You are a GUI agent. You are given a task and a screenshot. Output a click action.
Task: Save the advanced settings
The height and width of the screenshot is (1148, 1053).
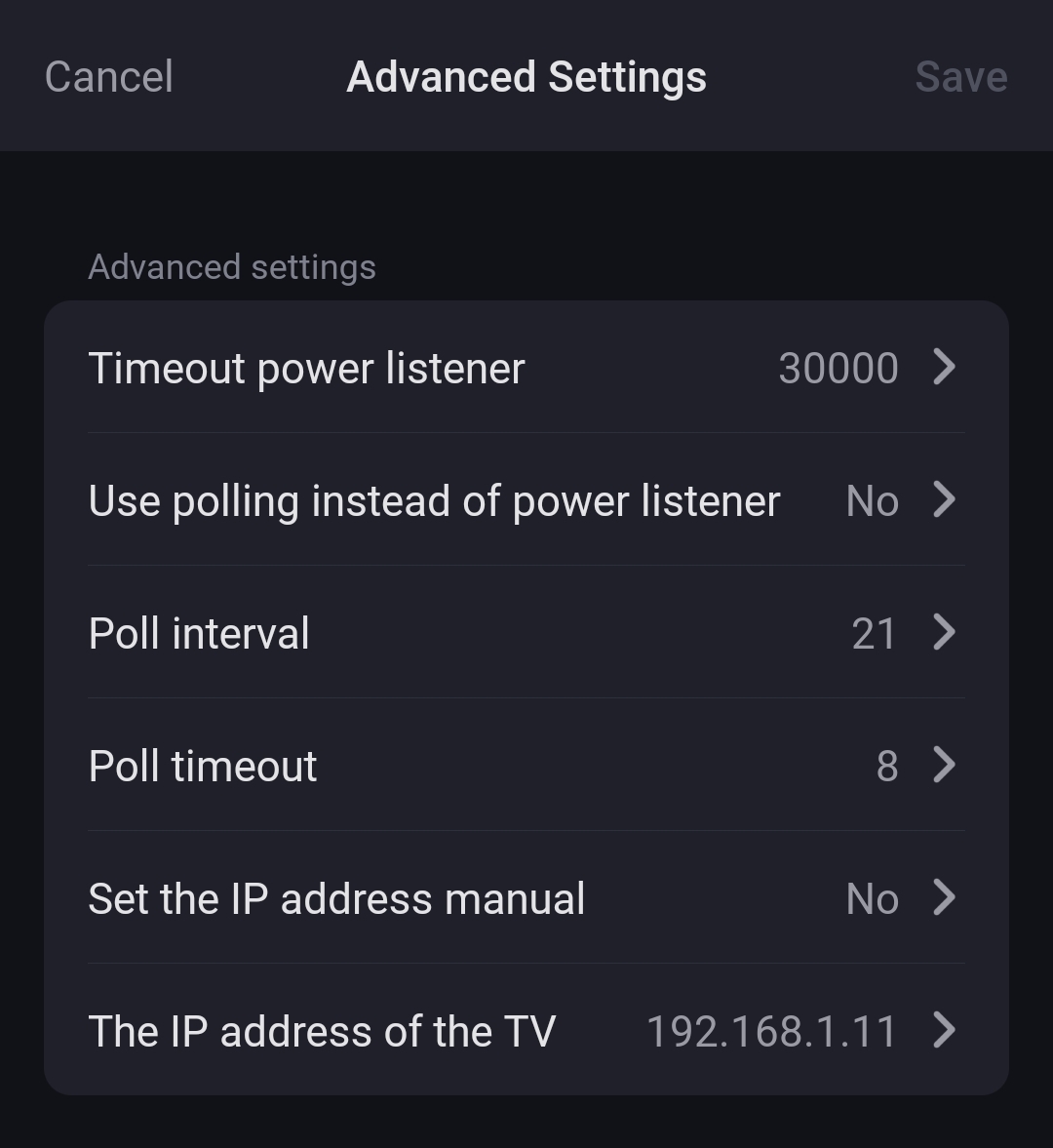(960, 77)
